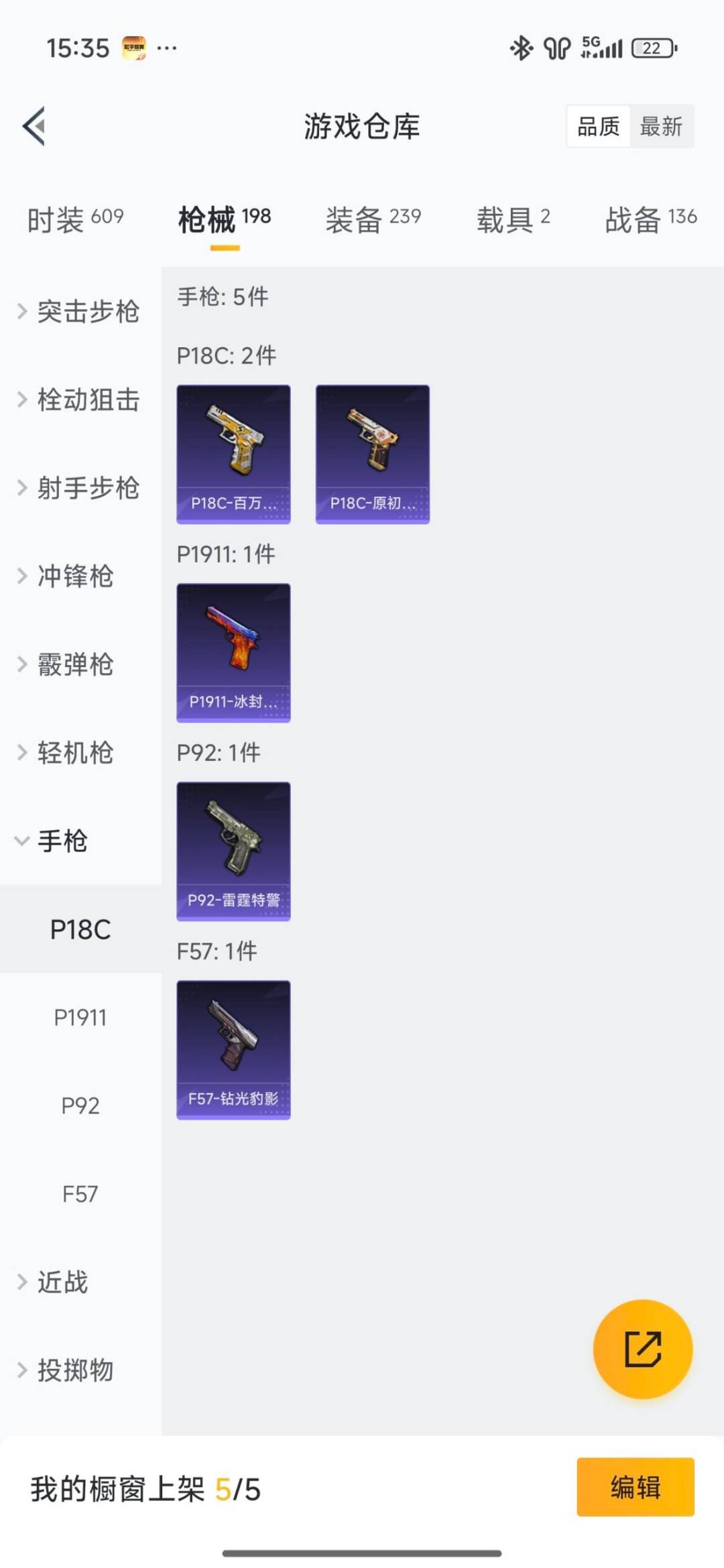724x1568 pixels.
Task: Select the P18C-百万 skin thumbnail
Action: [x=233, y=453]
